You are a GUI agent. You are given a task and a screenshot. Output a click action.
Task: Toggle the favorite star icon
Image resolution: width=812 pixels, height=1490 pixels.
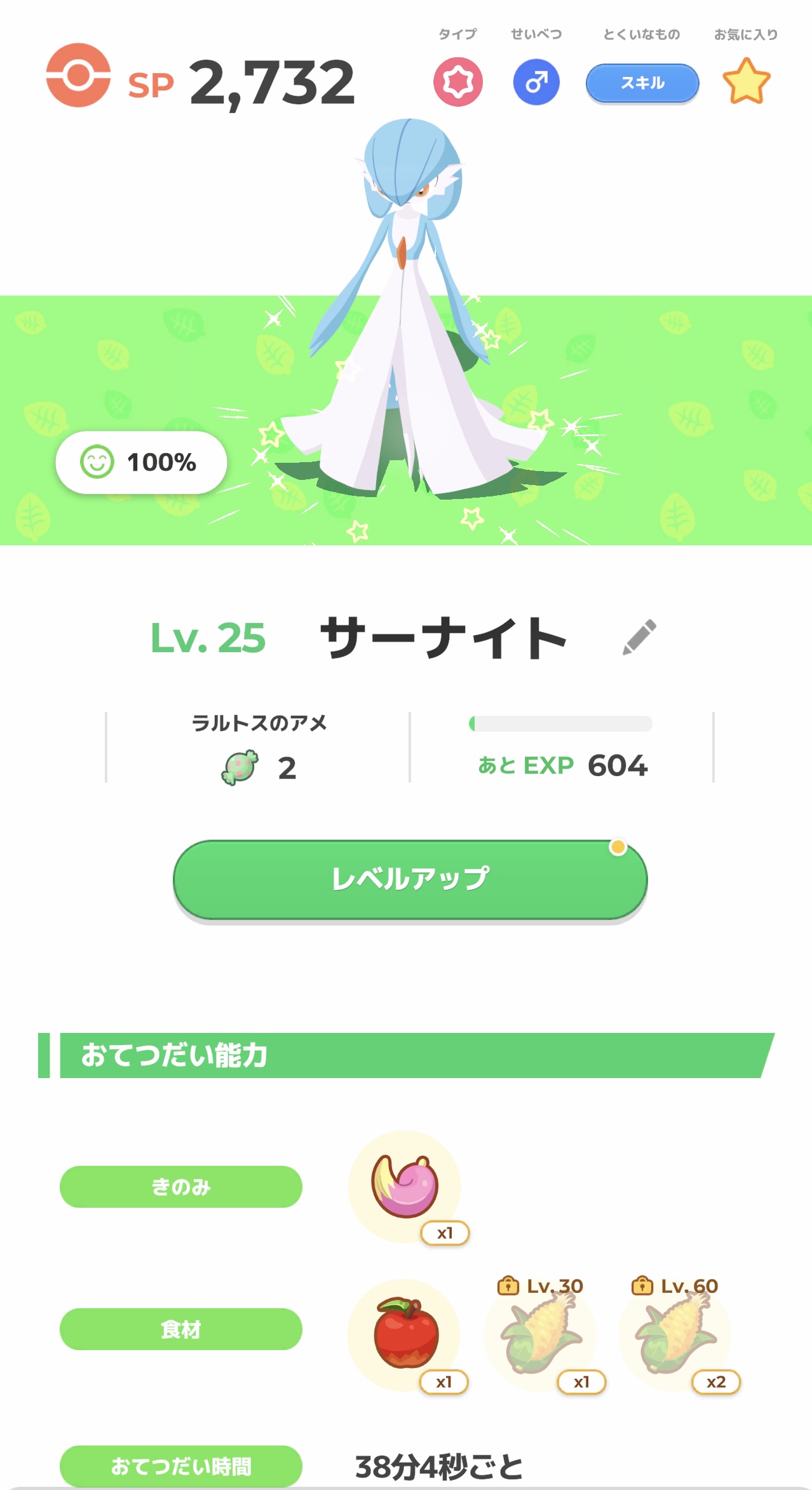[746, 81]
